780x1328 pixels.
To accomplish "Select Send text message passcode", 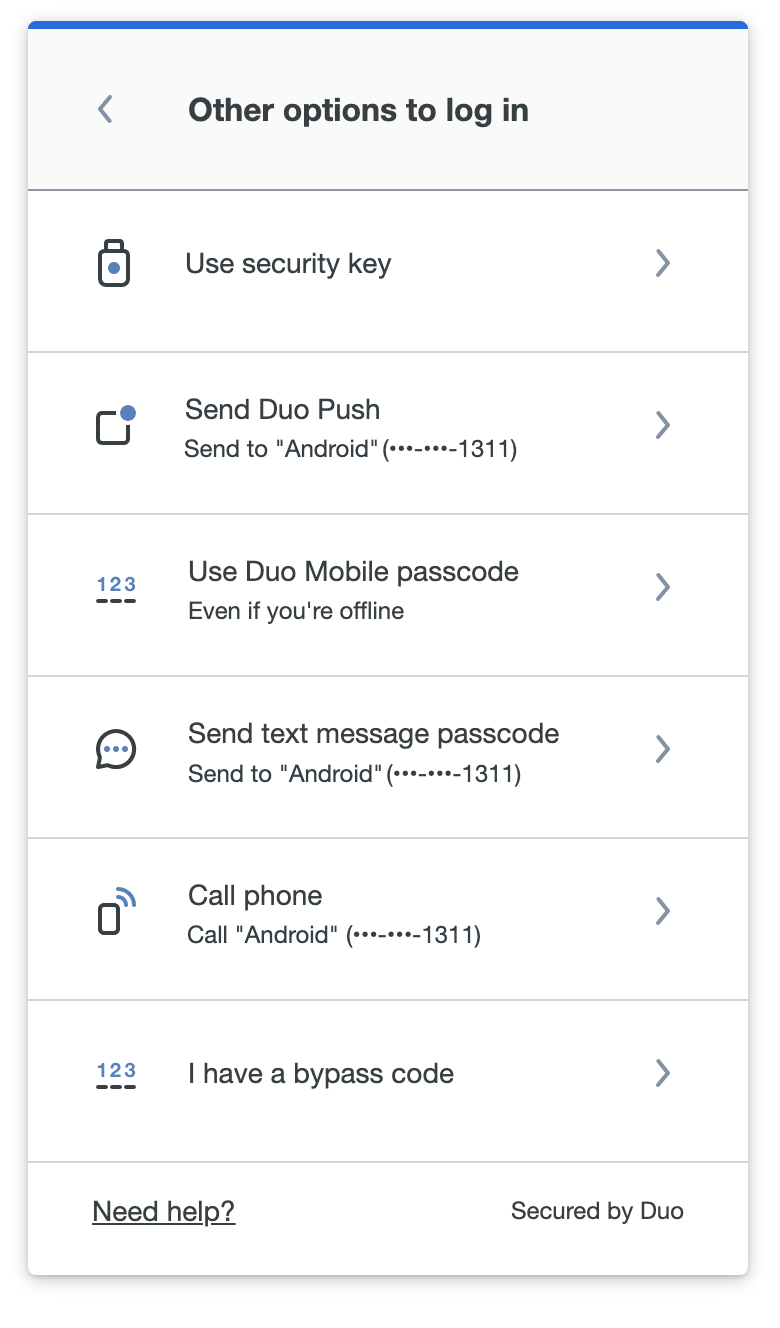I will (x=387, y=750).
